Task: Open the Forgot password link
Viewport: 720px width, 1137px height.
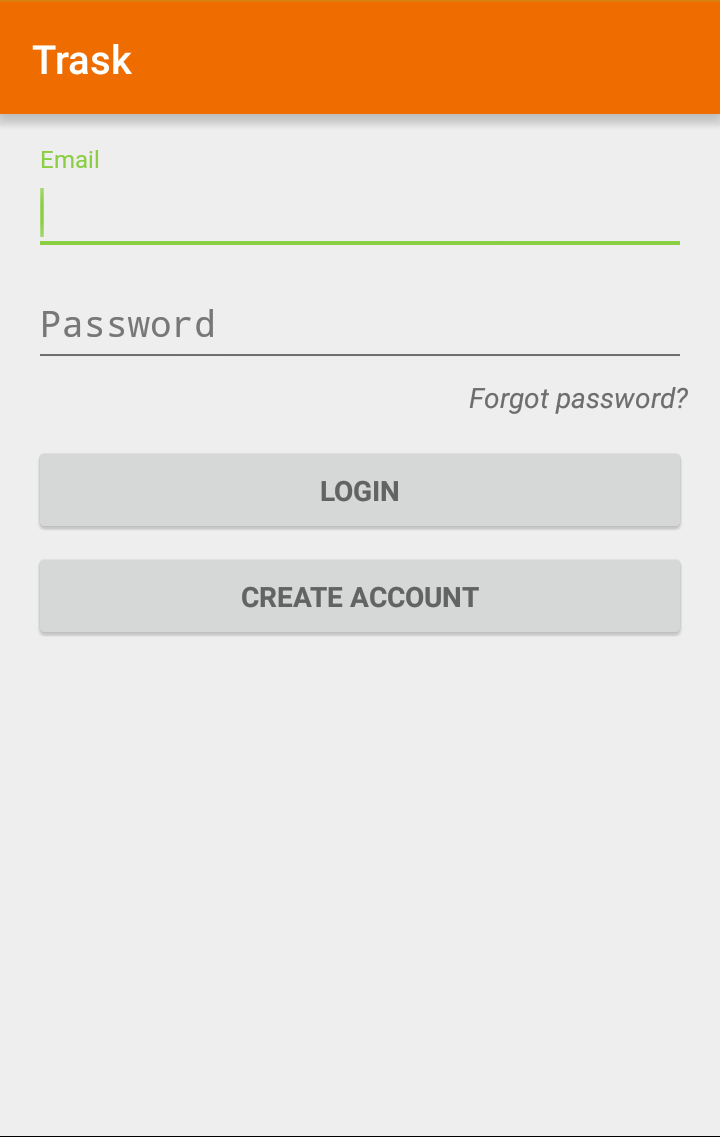Action: [578, 399]
